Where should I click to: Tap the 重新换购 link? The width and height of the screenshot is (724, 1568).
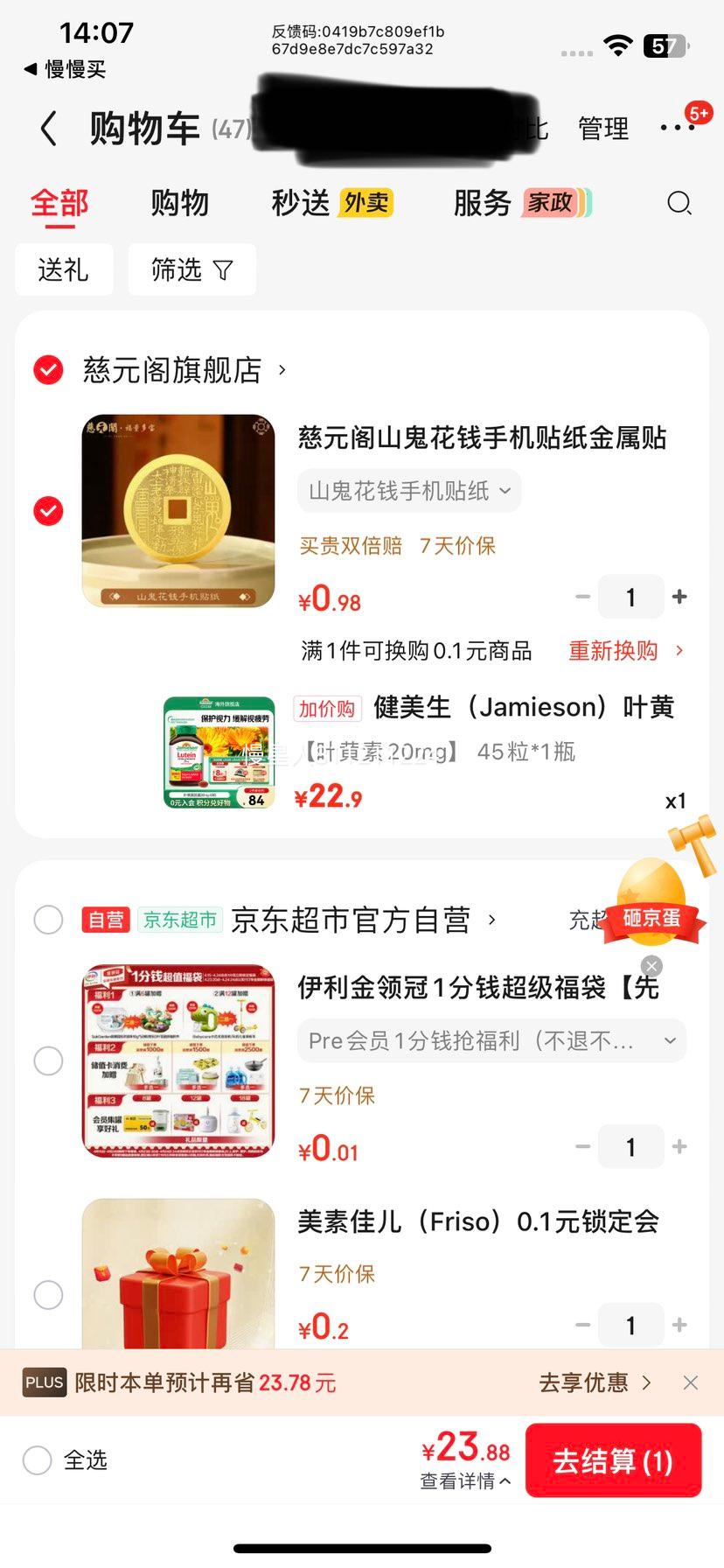[x=613, y=650]
